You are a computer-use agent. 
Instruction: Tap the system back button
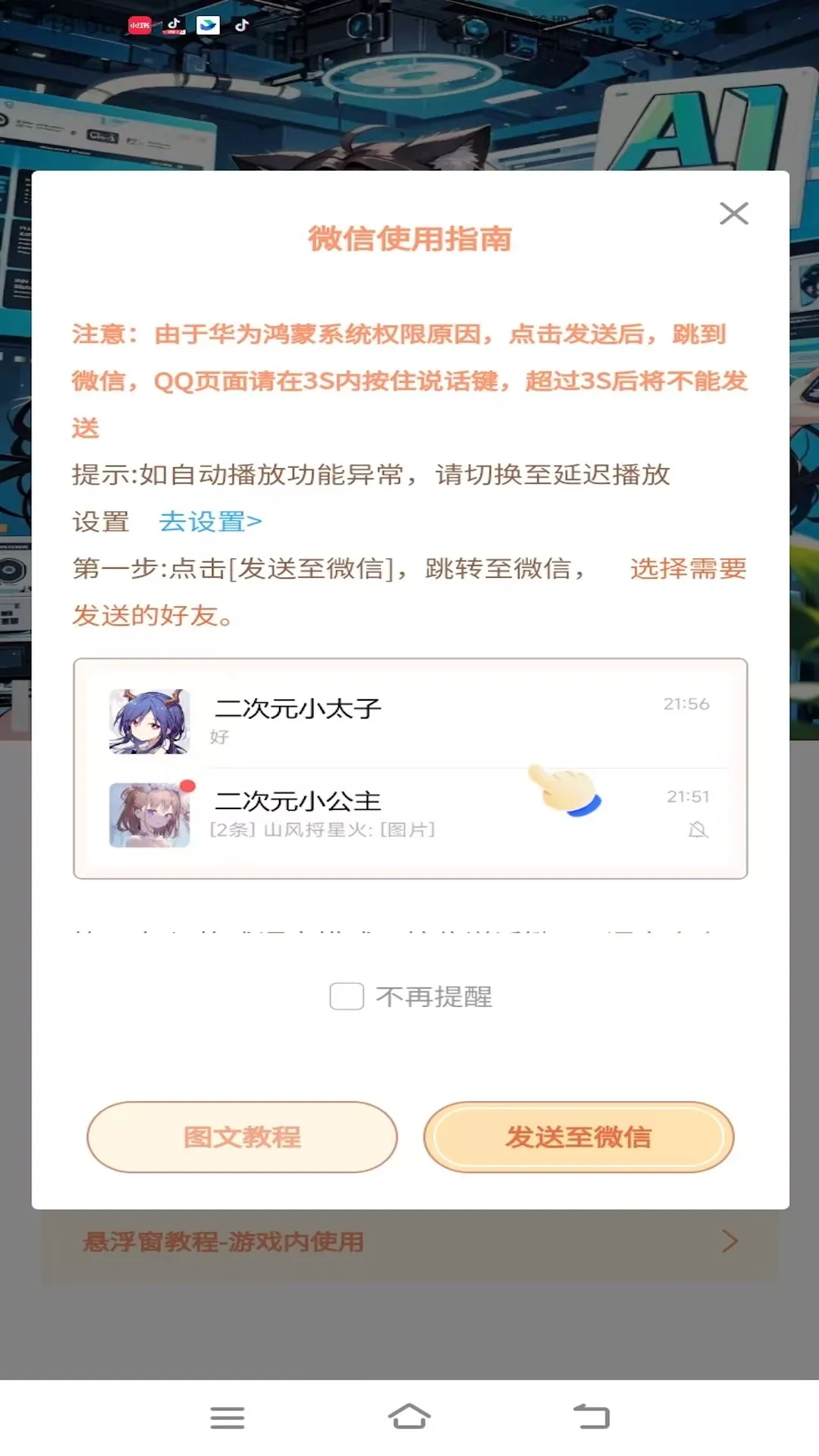[591, 1417]
